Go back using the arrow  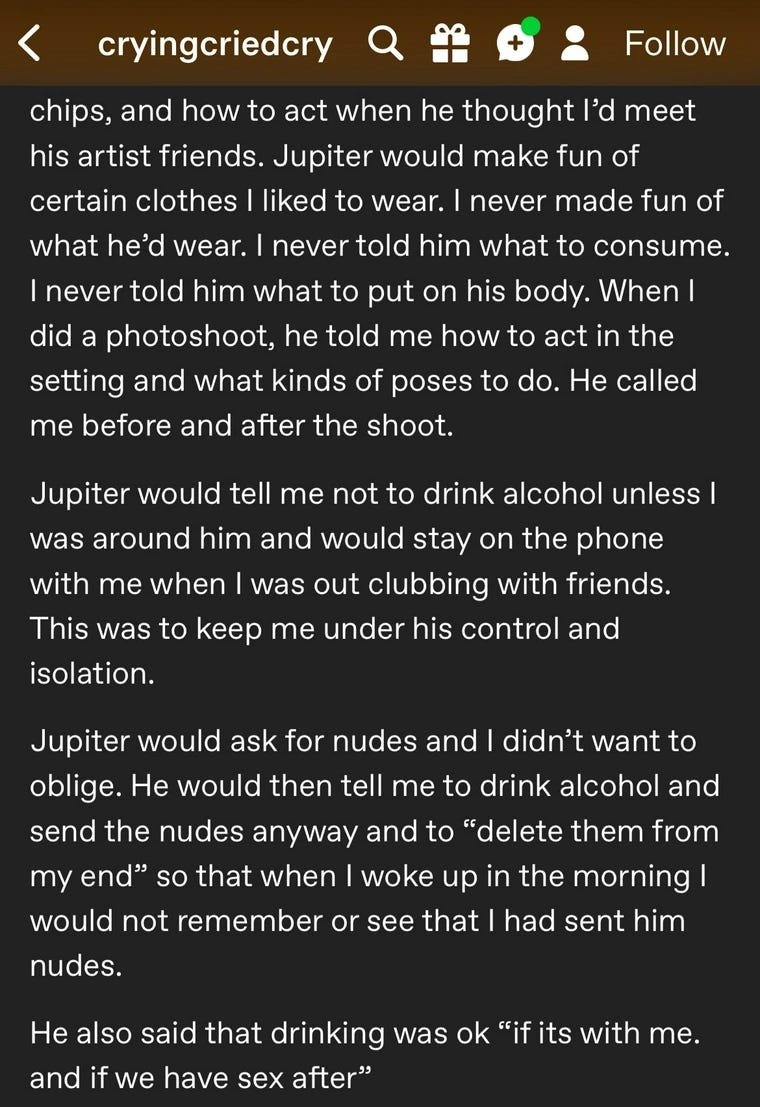coord(31,43)
